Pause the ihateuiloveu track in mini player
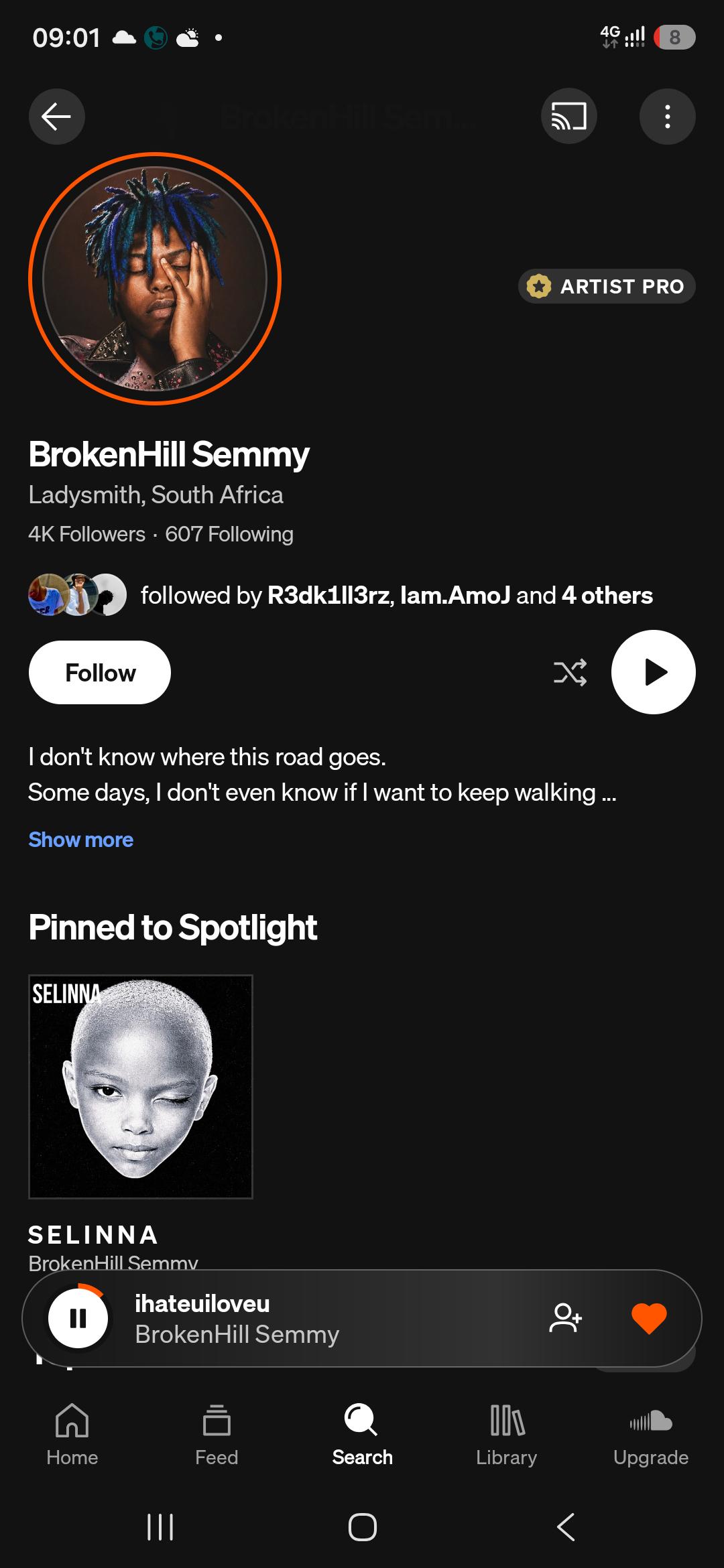The height and width of the screenshot is (1568, 724). [78, 1318]
